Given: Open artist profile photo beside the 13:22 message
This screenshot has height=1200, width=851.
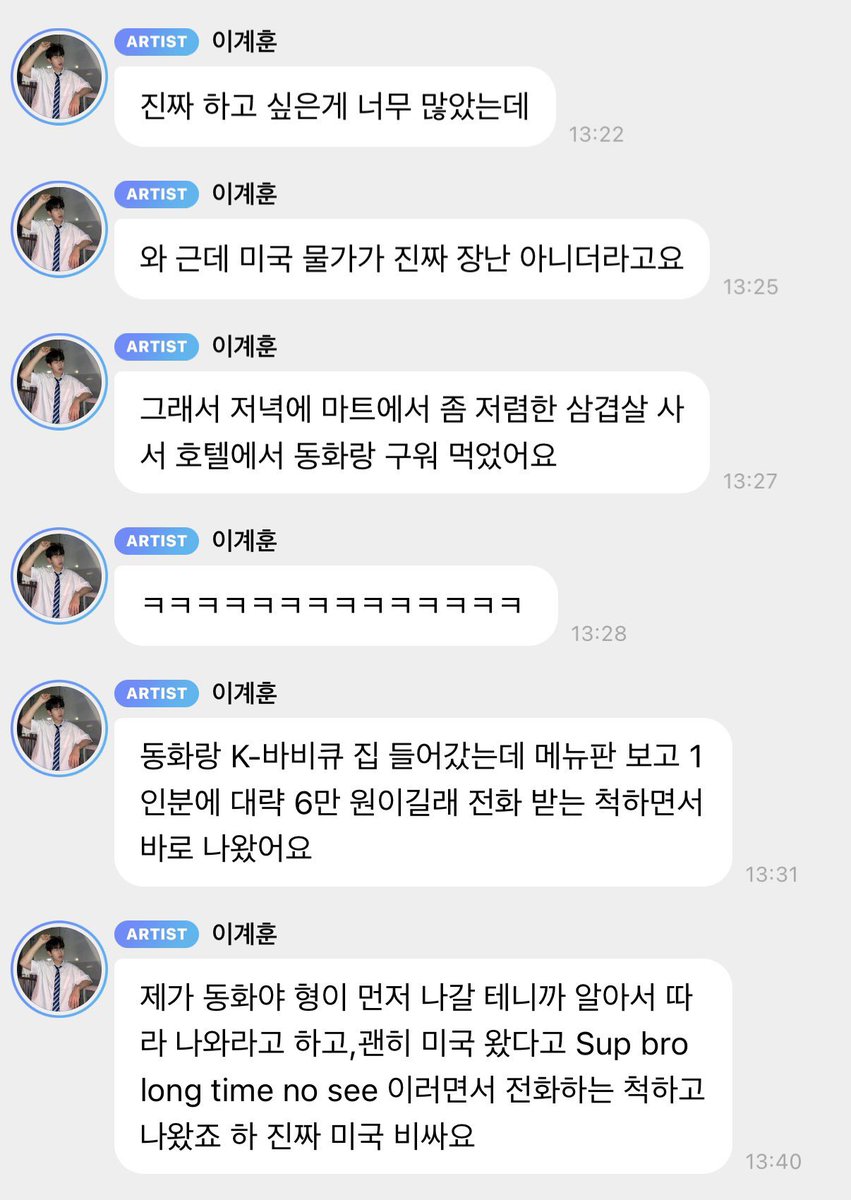Looking at the screenshot, I should click(58, 77).
